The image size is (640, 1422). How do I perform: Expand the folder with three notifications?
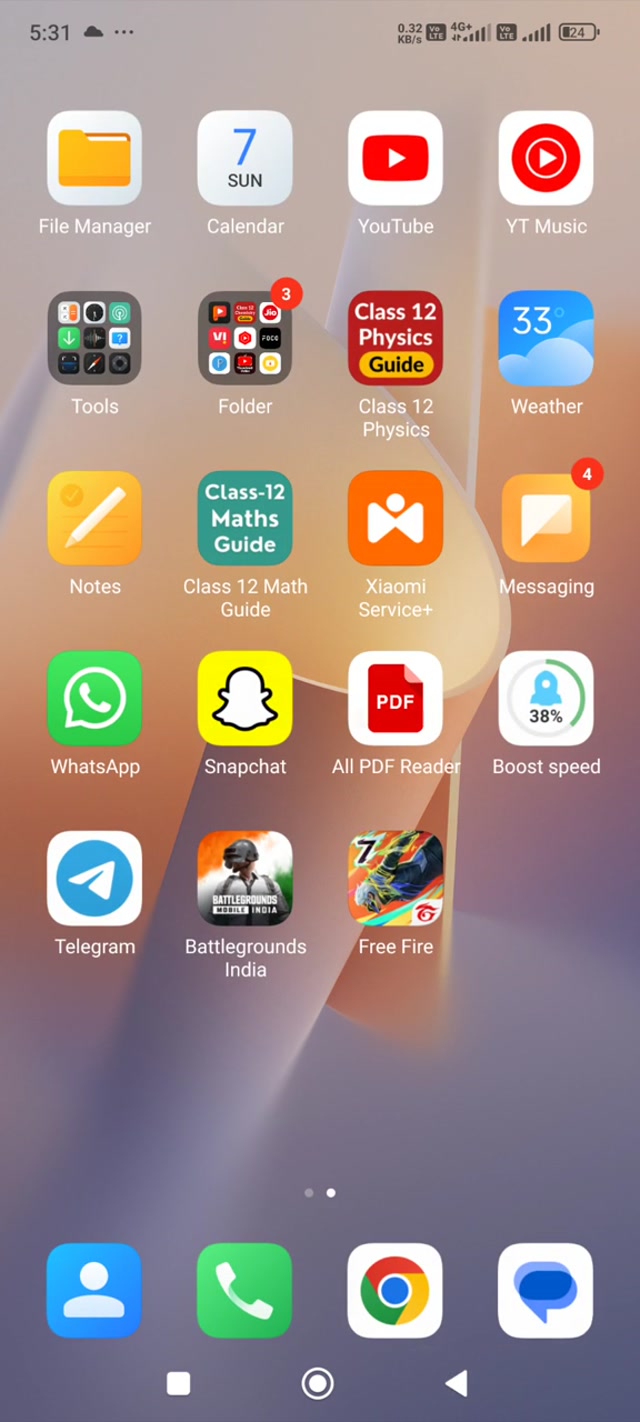[x=245, y=338]
